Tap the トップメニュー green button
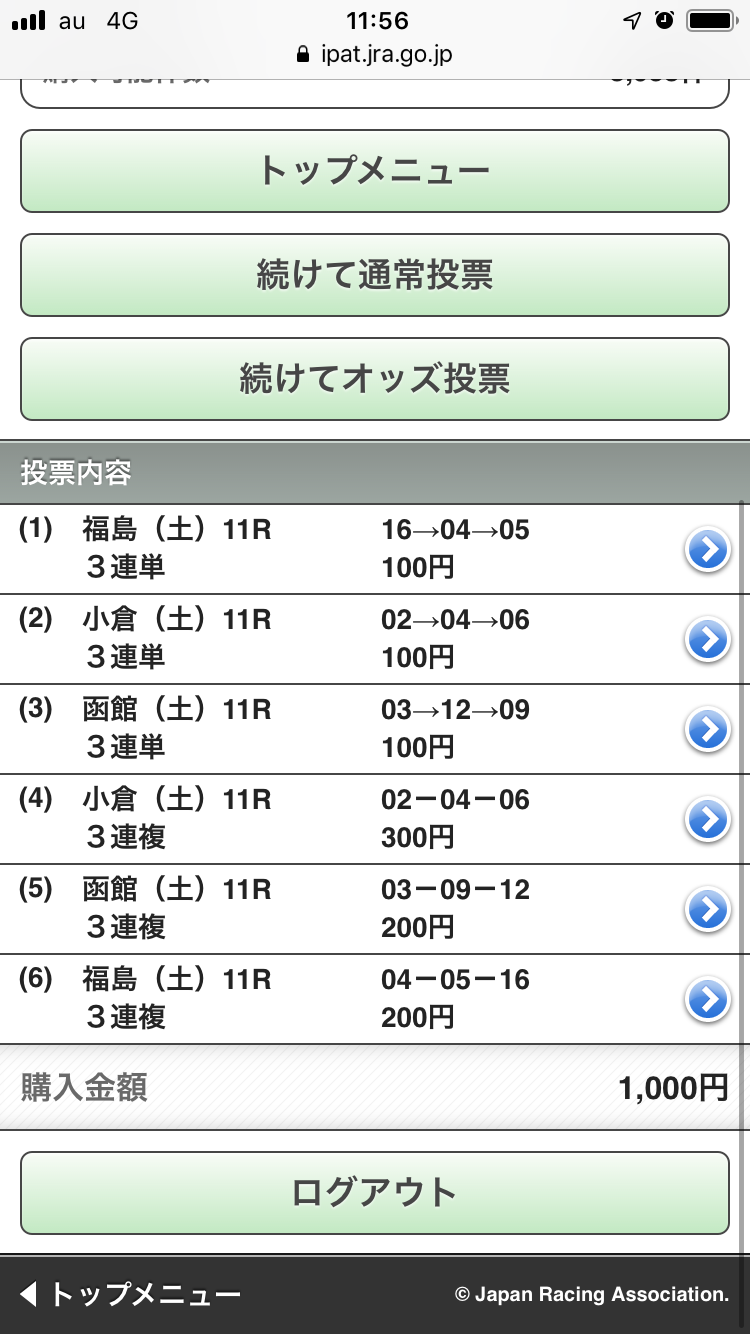750x1334 pixels. 374,171
